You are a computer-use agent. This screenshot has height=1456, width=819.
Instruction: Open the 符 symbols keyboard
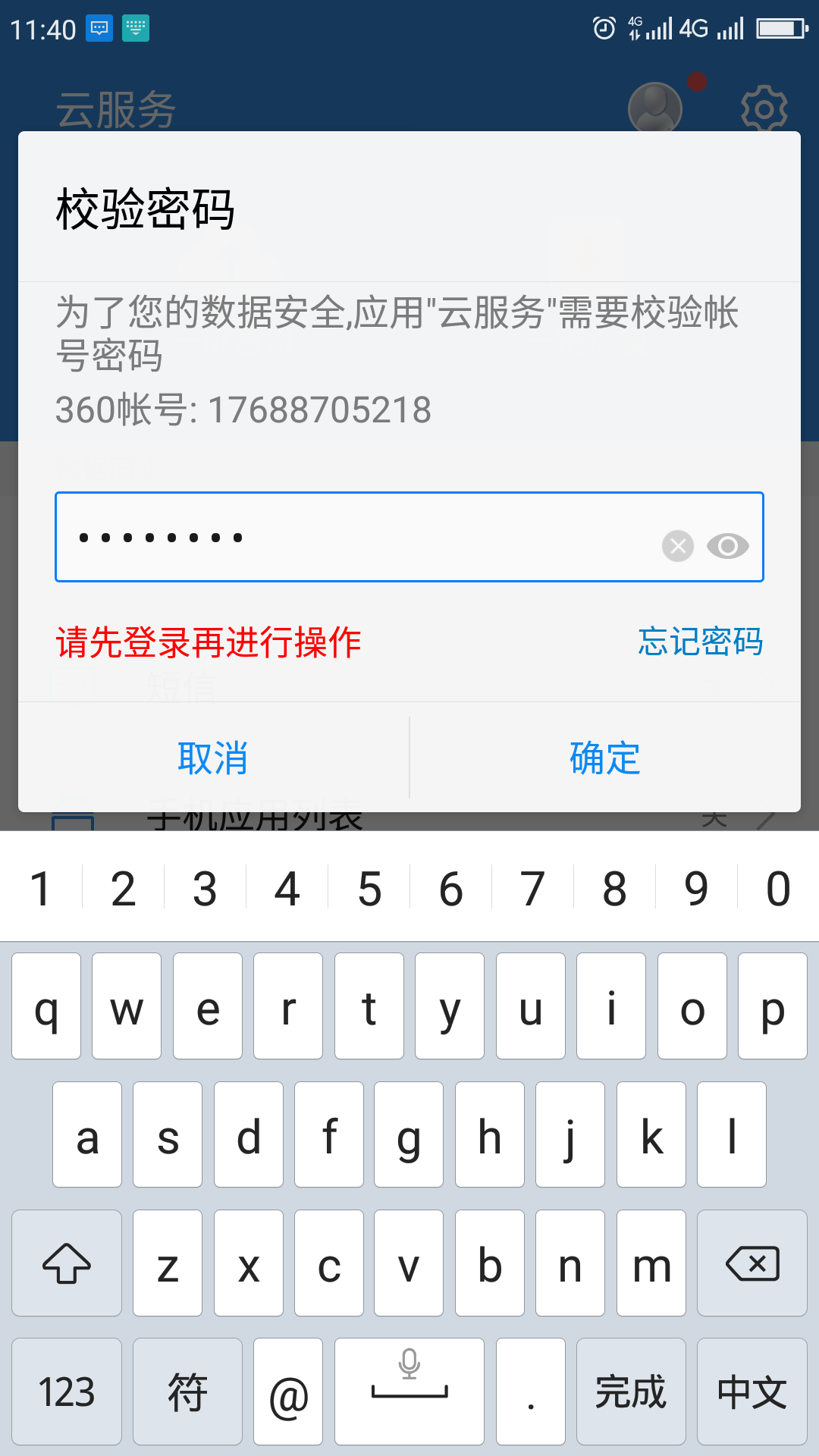[187, 1392]
